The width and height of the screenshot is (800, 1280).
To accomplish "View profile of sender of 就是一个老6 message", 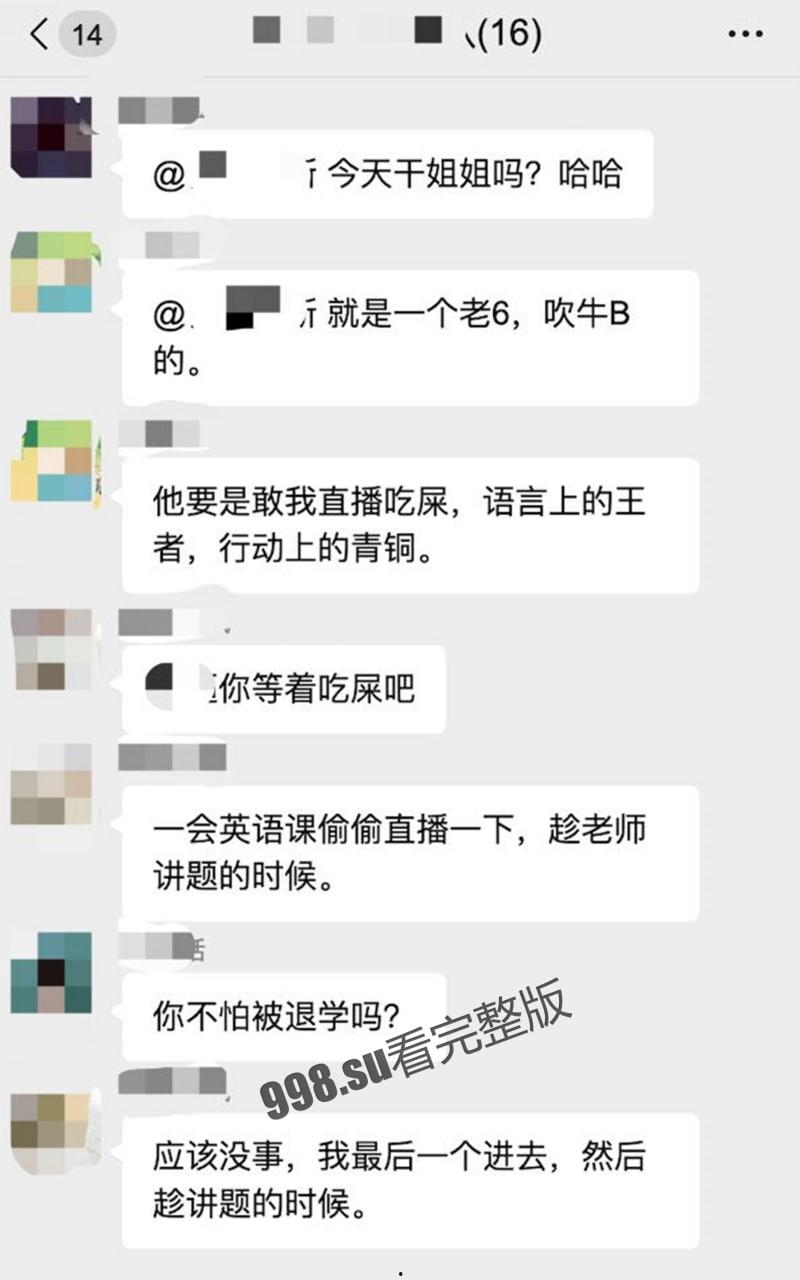I will click(51, 272).
